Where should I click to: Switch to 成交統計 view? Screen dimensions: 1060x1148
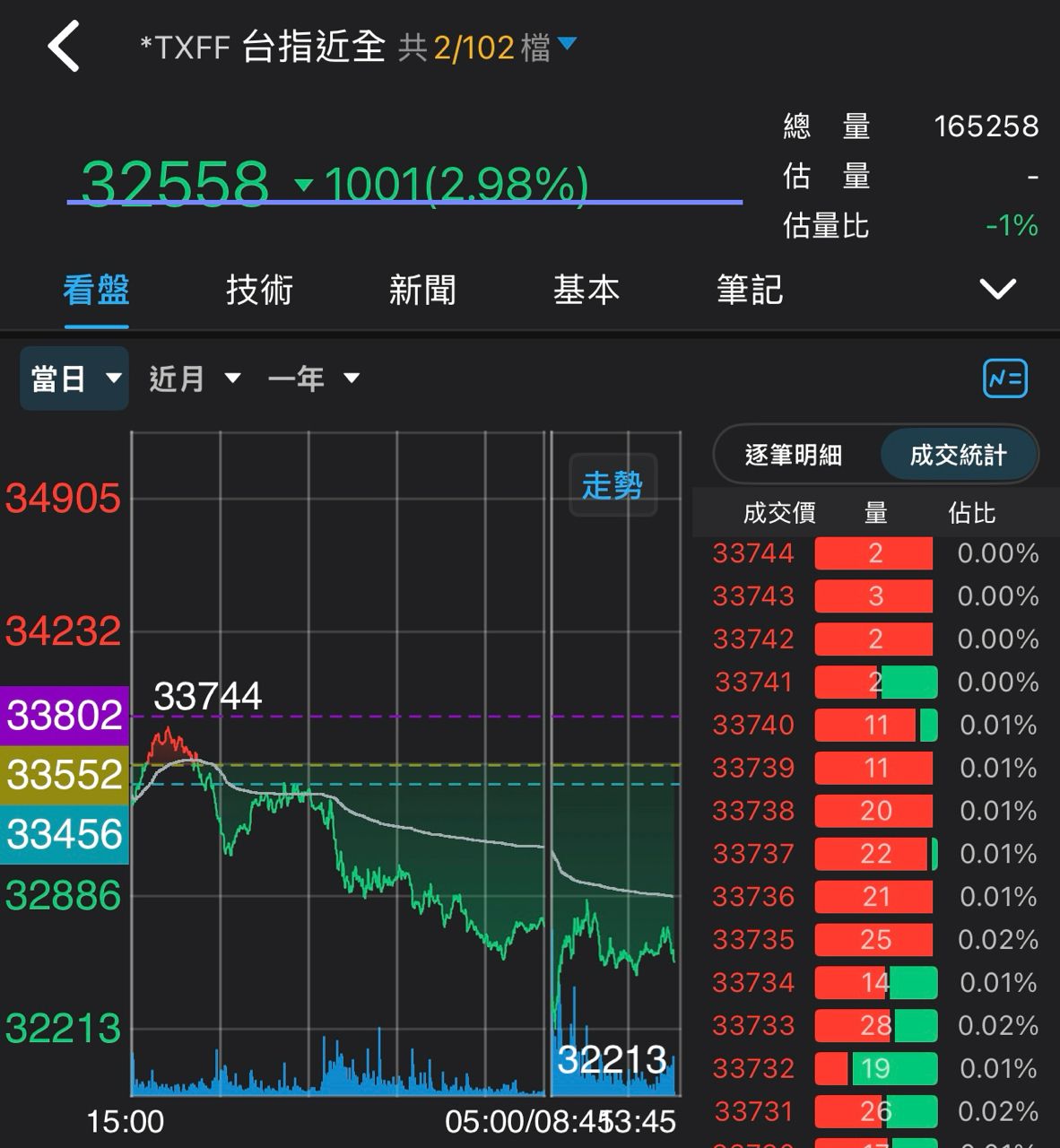pyautogui.click(x=958, y=456)
